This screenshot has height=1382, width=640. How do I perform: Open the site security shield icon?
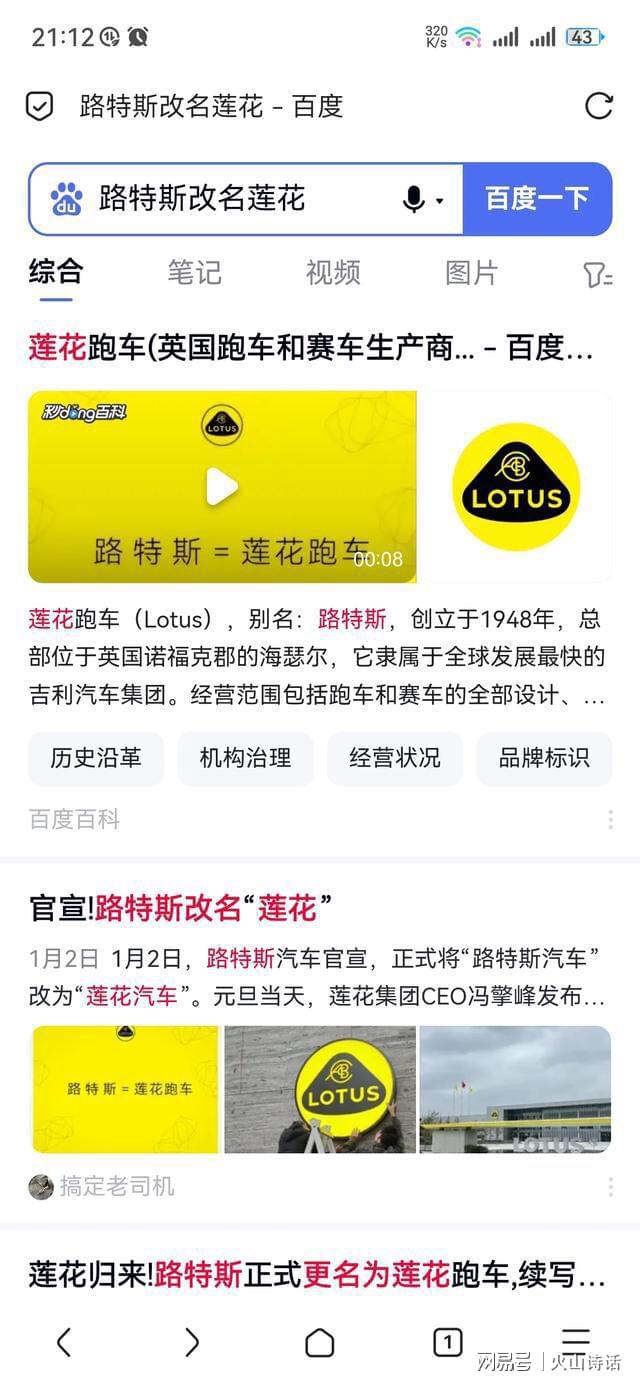coord(39,106)
